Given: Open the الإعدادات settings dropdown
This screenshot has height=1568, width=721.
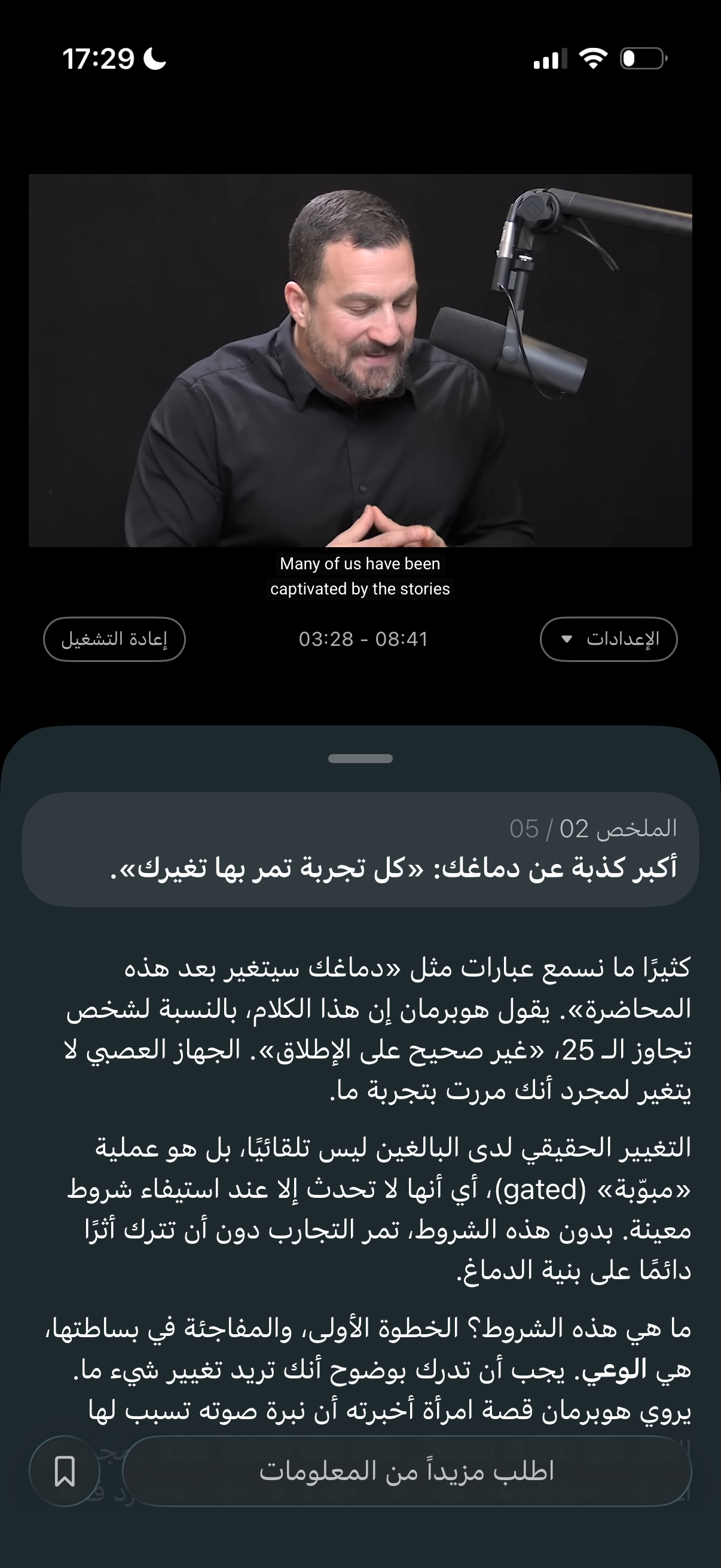Looking at the screenshot, I should point(609,639).
